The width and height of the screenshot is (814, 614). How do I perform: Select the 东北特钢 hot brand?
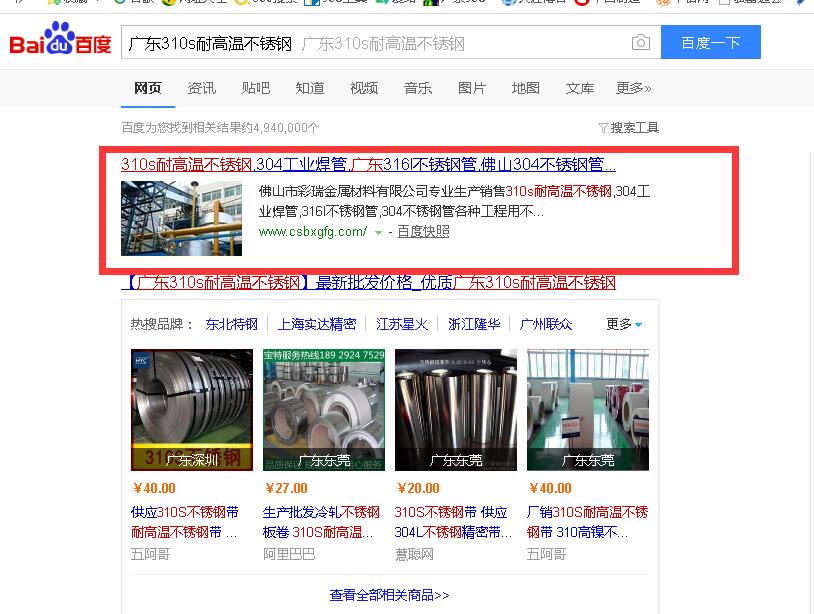pyautogui.click(x=231, y=324)
